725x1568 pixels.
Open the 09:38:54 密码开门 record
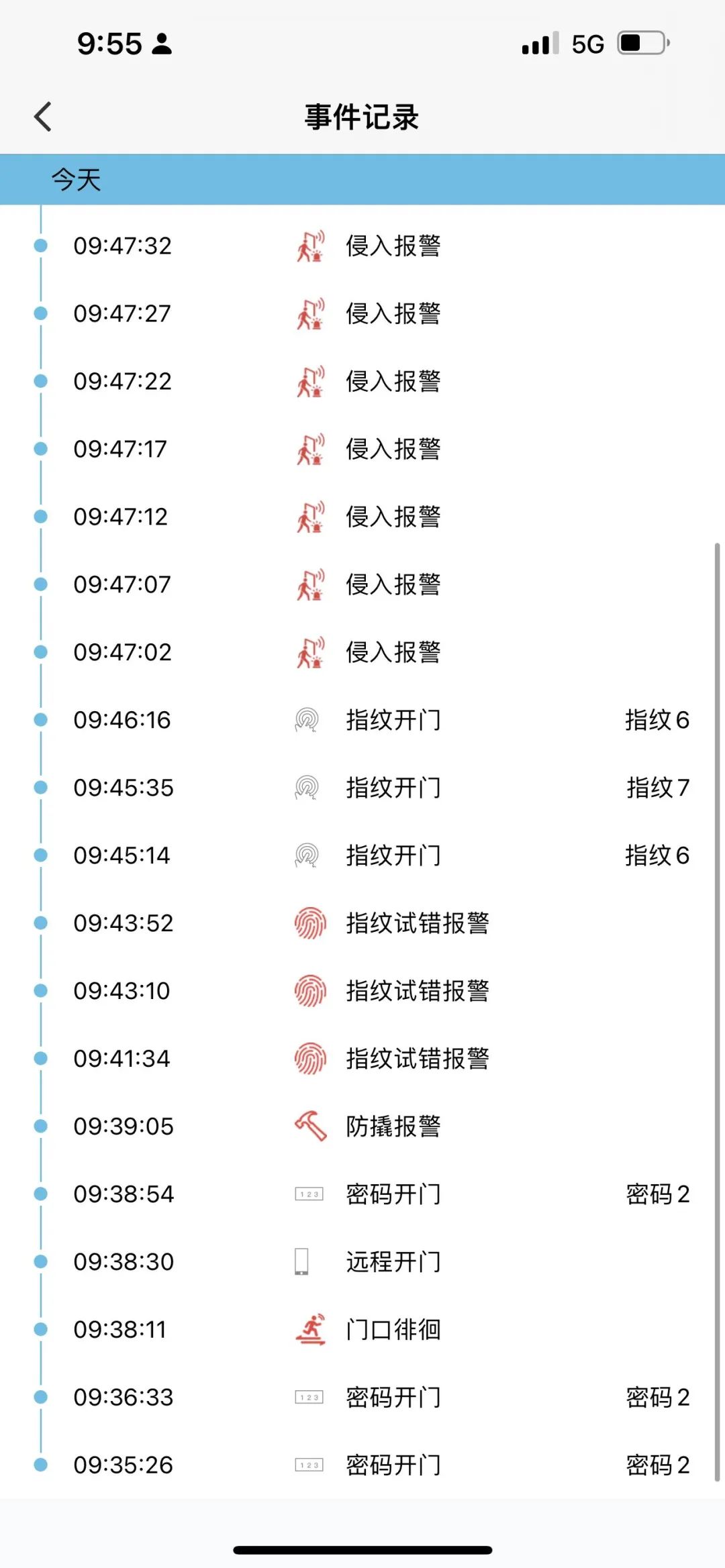coord(362,1194)
